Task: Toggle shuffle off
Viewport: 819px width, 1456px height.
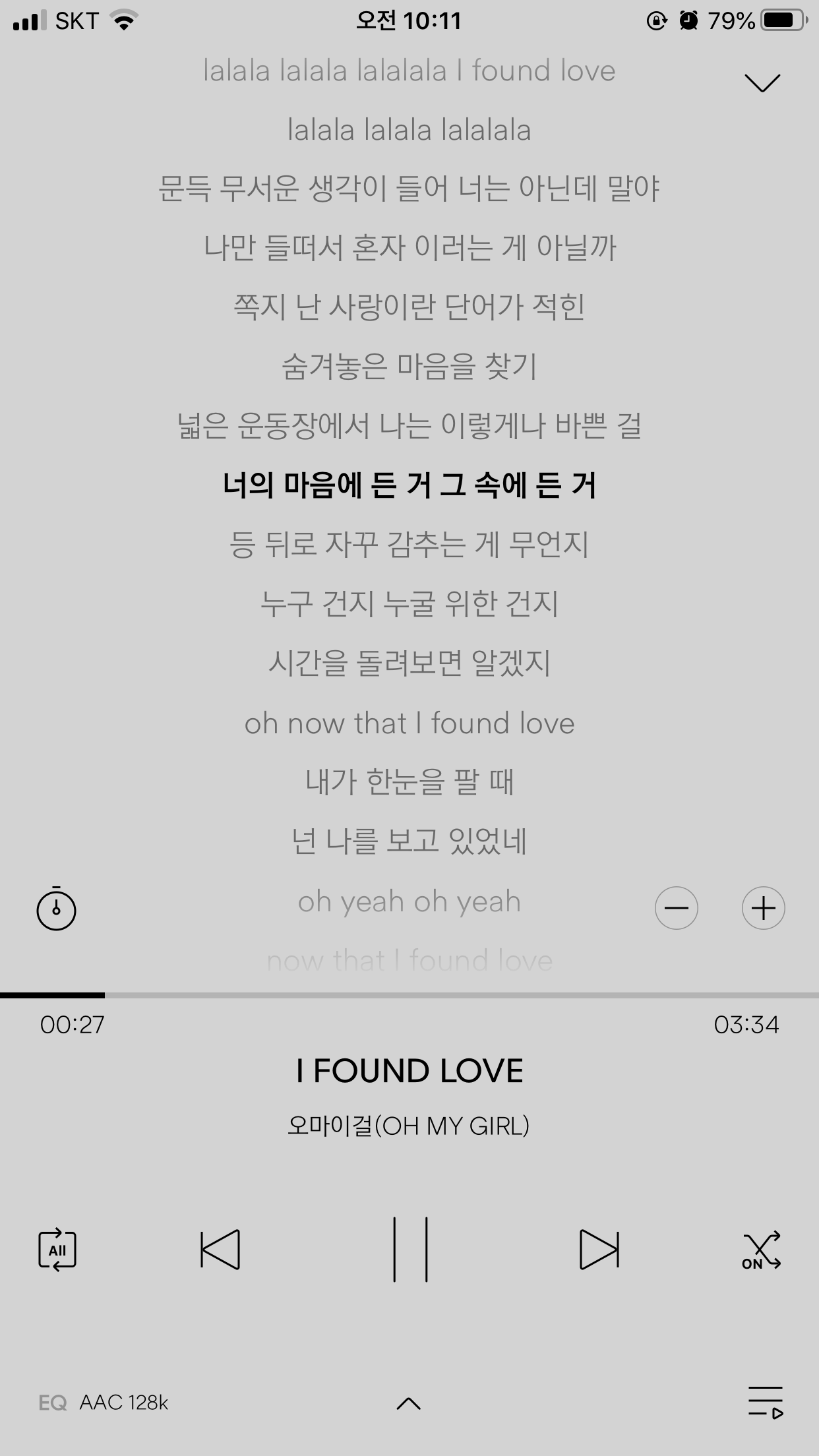Action: pos(762,1248)
